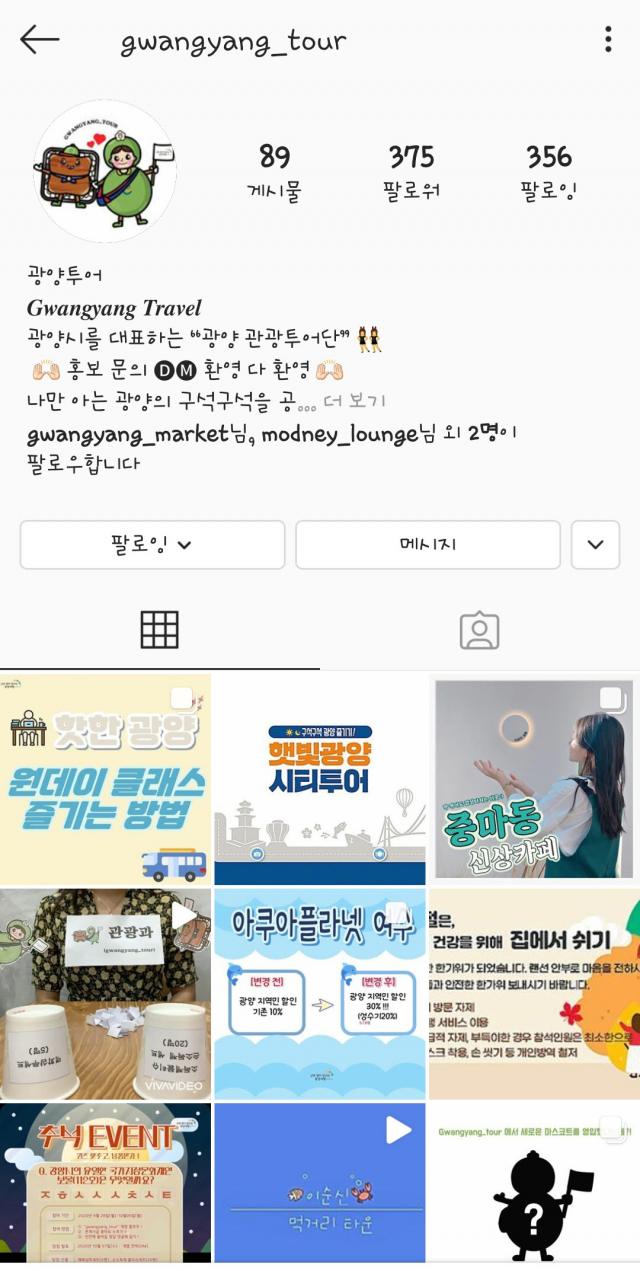Open the new mascot silhouette post

point(534,1183)
